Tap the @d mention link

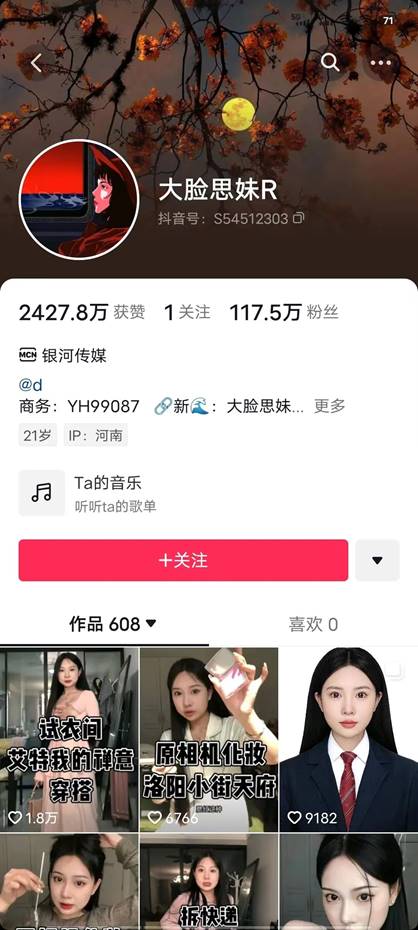[x=31, y=385]
